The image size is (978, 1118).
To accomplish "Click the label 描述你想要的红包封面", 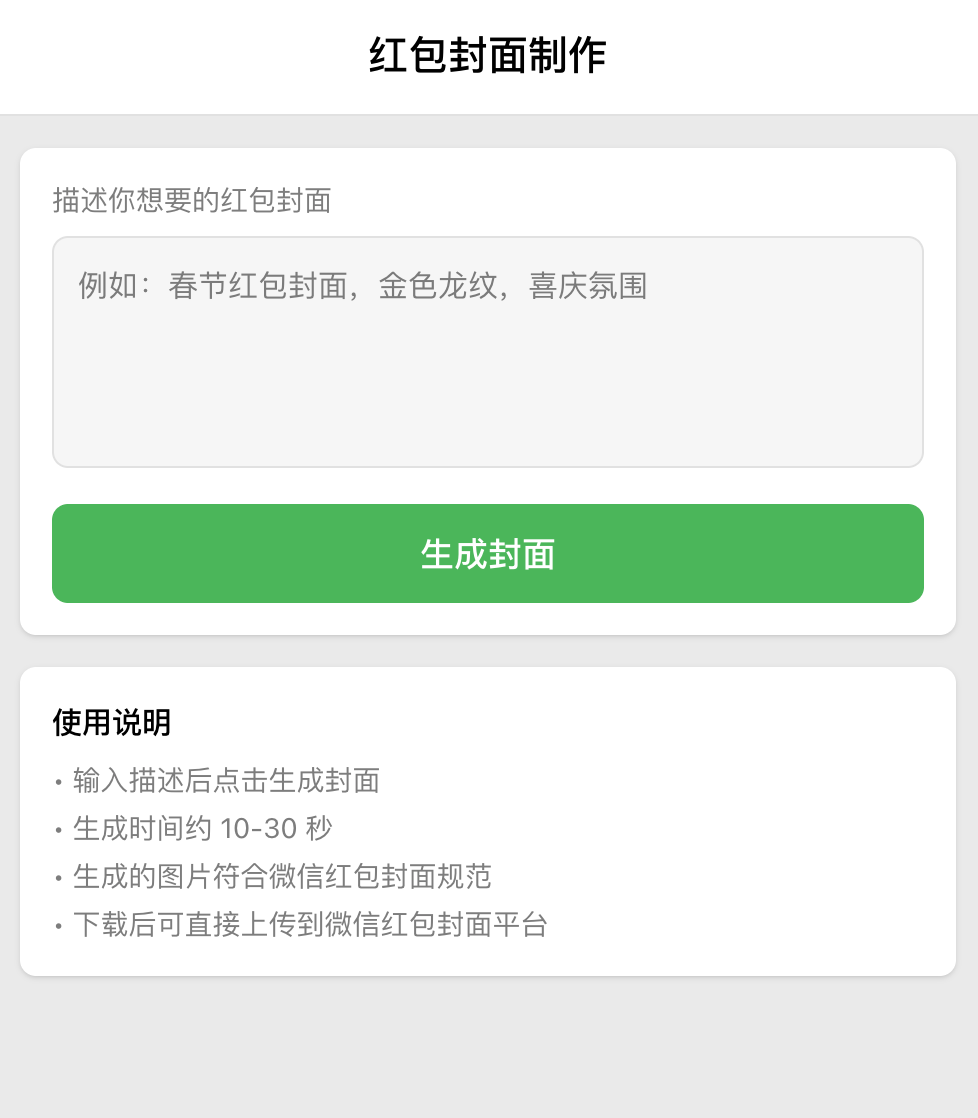I will click(192, 202).
